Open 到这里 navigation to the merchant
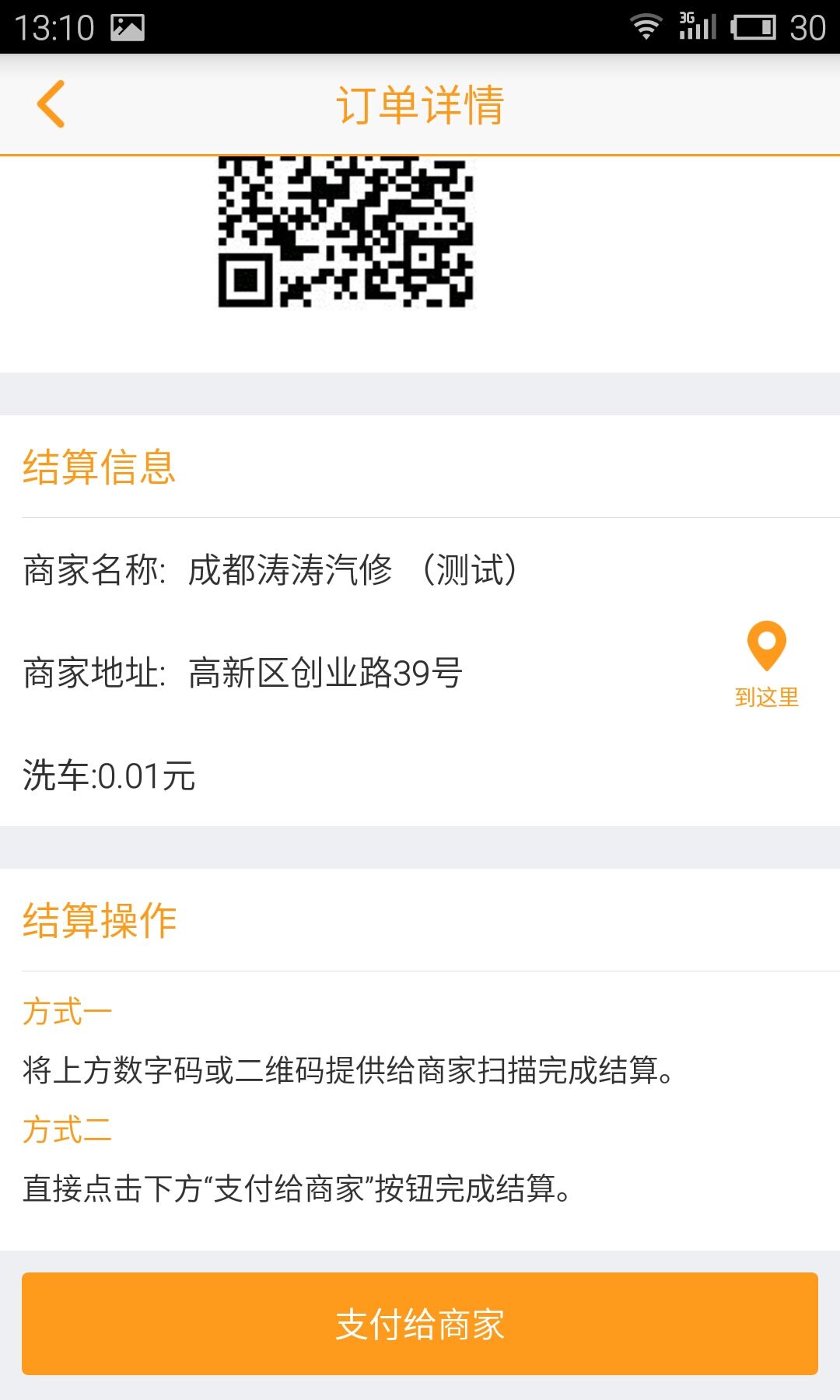This screenshot has height=1400, width=840. coord(767,665)
